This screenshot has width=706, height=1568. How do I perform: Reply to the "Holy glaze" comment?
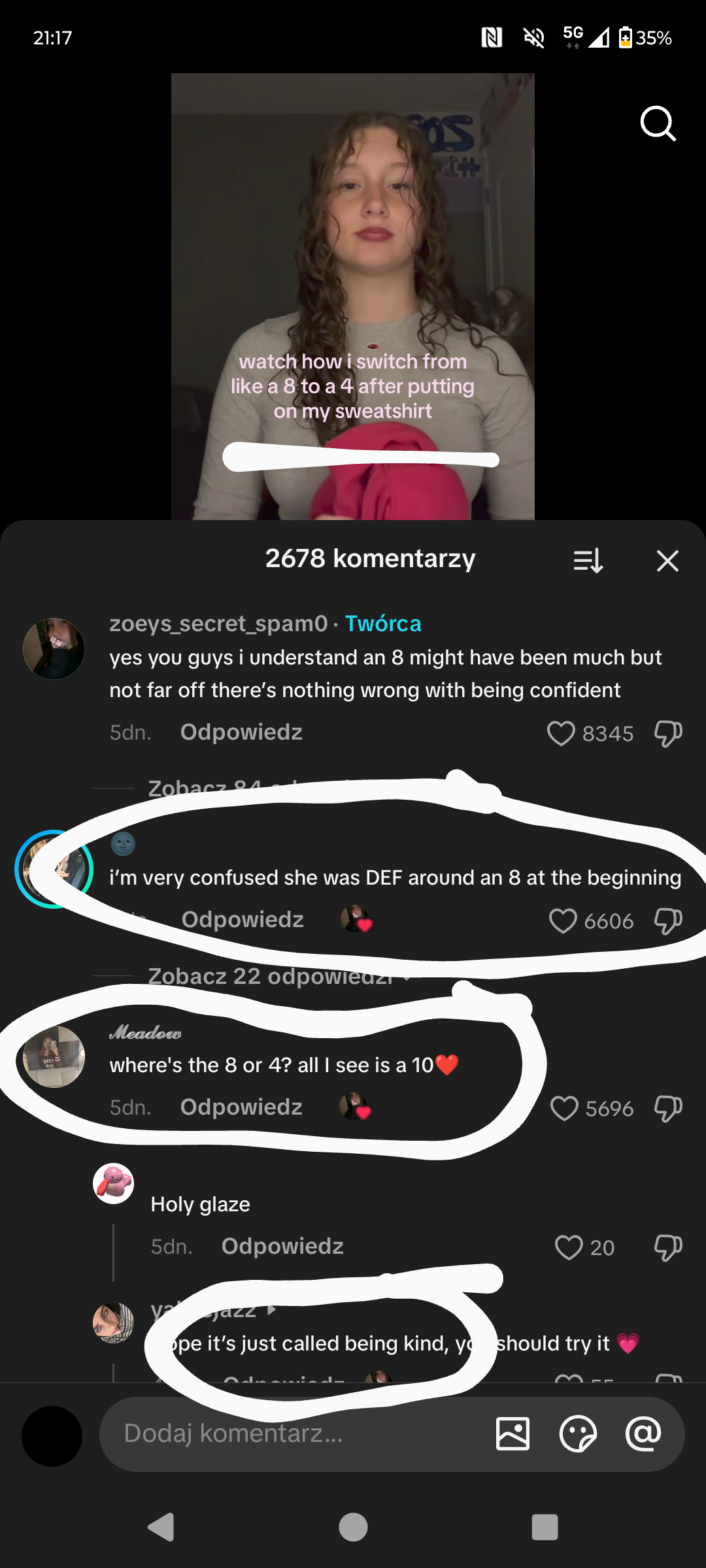click(x=282, y=1247)
